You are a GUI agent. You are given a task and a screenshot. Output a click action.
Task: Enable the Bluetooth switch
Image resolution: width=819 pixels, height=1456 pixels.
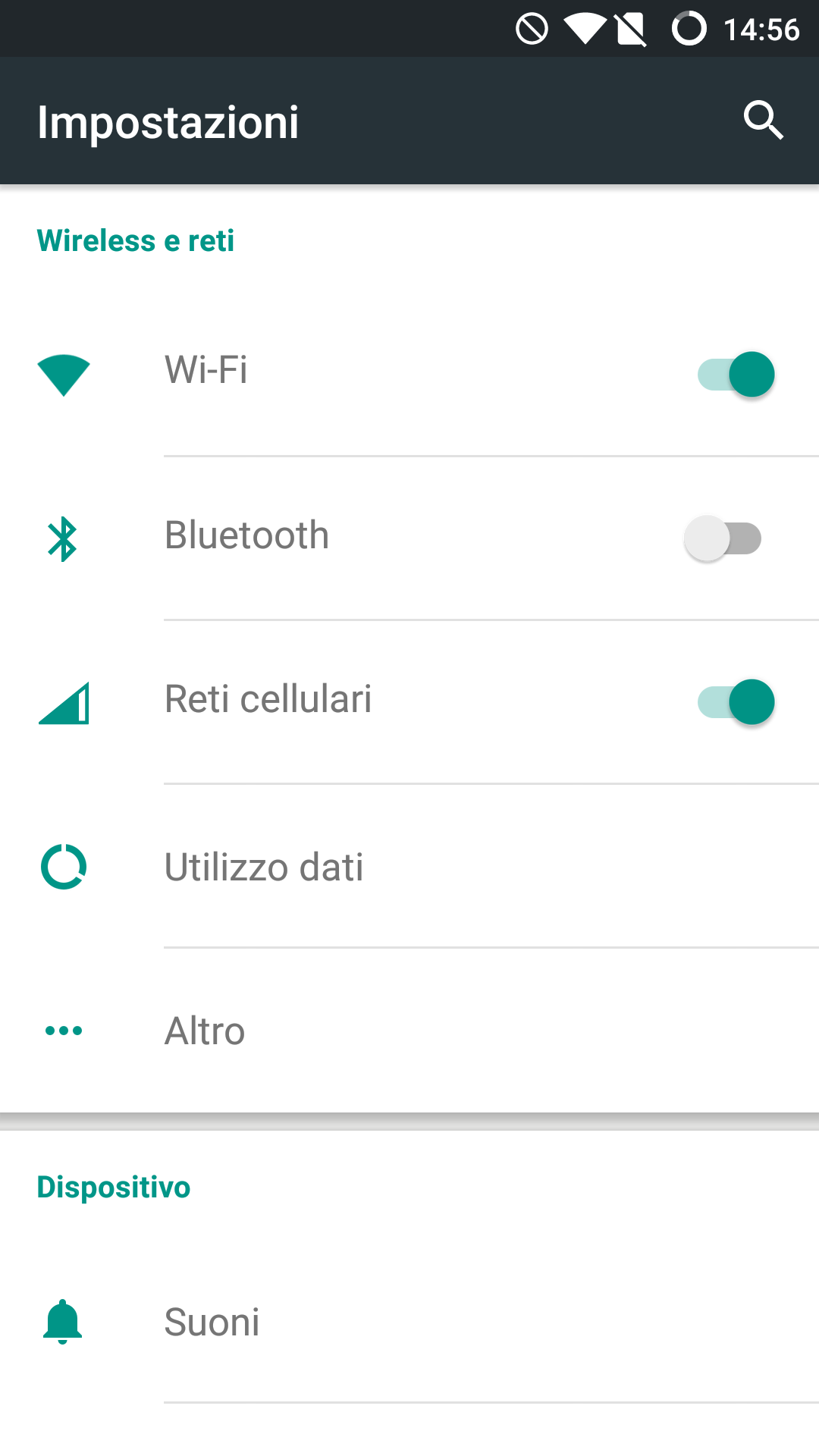(723, 538)
